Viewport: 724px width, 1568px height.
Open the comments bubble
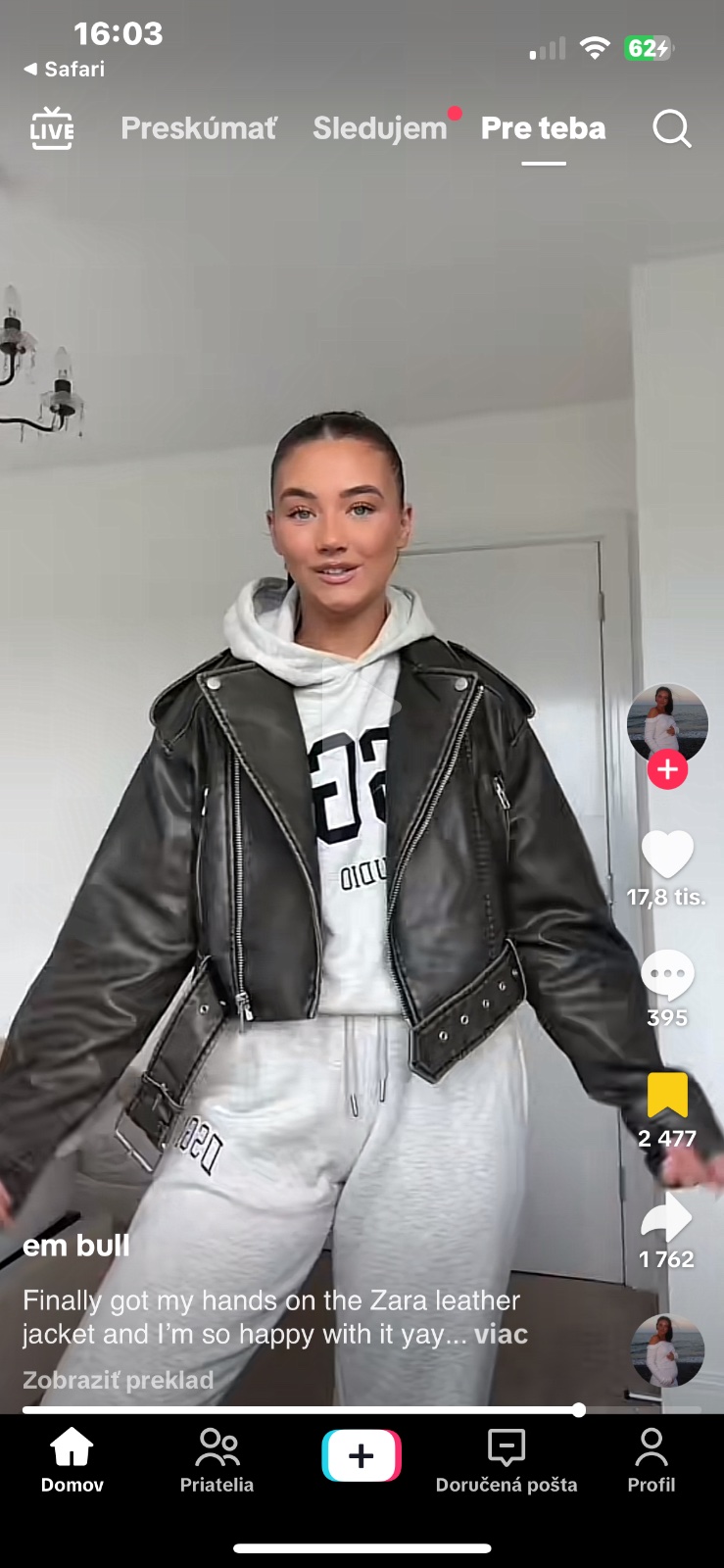point(667,975)
